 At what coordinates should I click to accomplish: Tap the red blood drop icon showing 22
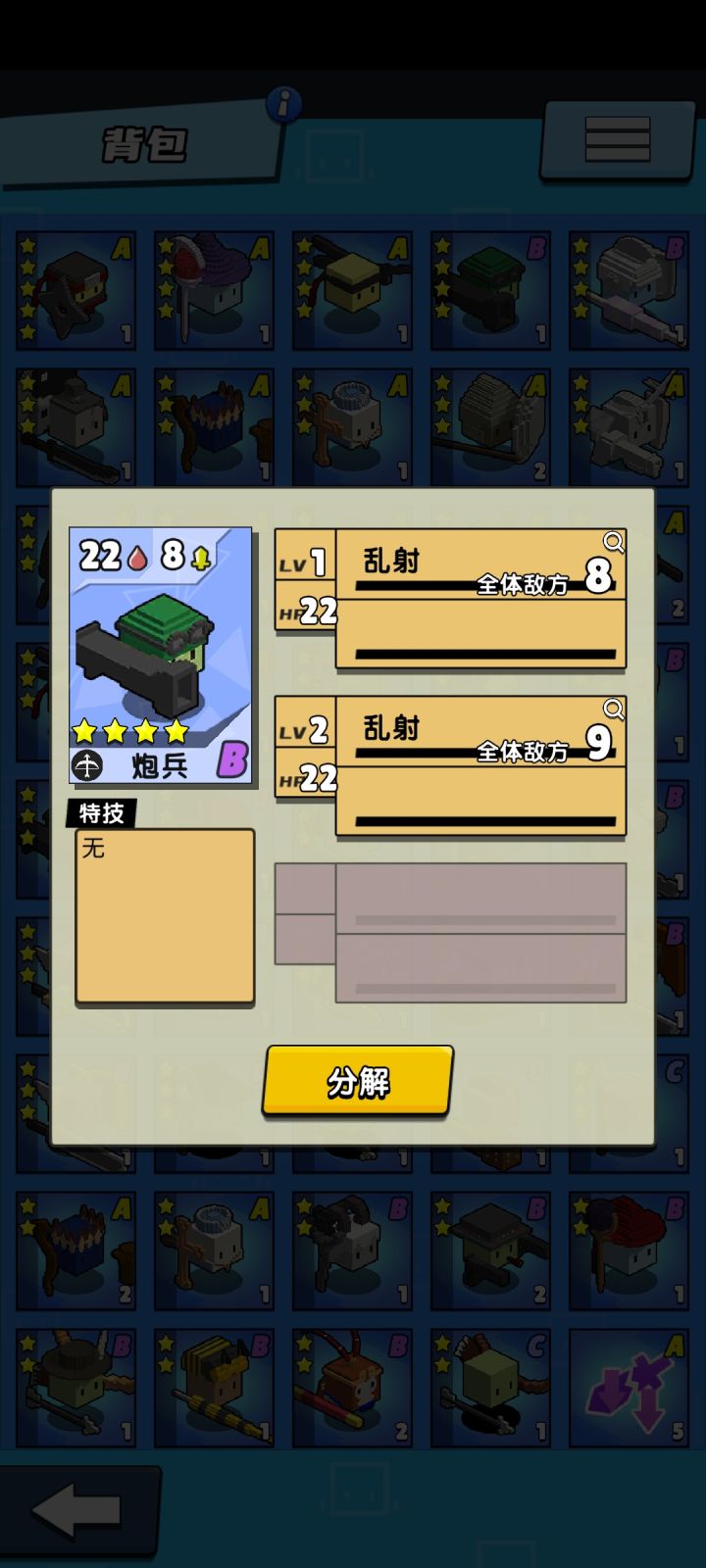[x=136, y=555]
